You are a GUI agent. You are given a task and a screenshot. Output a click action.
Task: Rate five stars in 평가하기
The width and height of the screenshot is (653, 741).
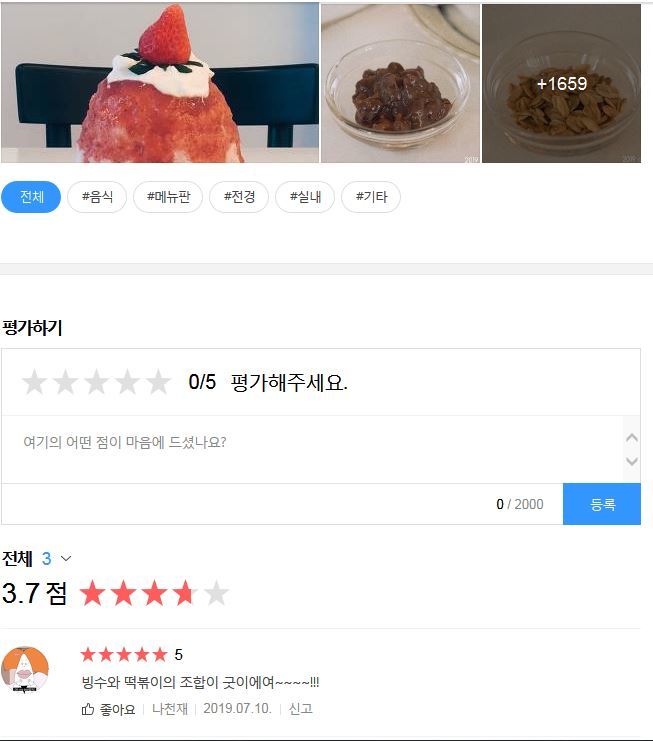(x=158, y=382)
